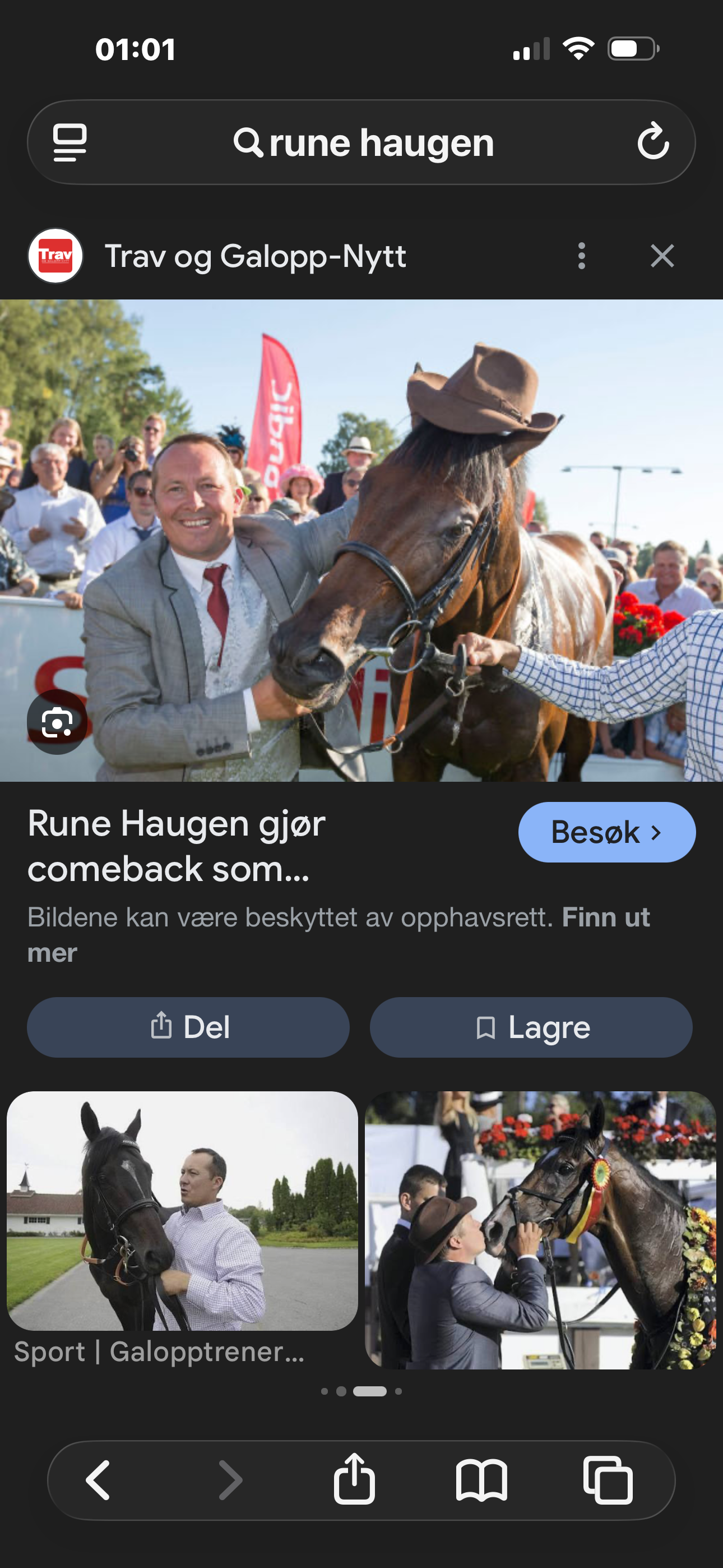The height and width of the screenshot is (1568, 723).
Task: Open the Trav og Galopp-Nytt source
Action: click(254, 256)
